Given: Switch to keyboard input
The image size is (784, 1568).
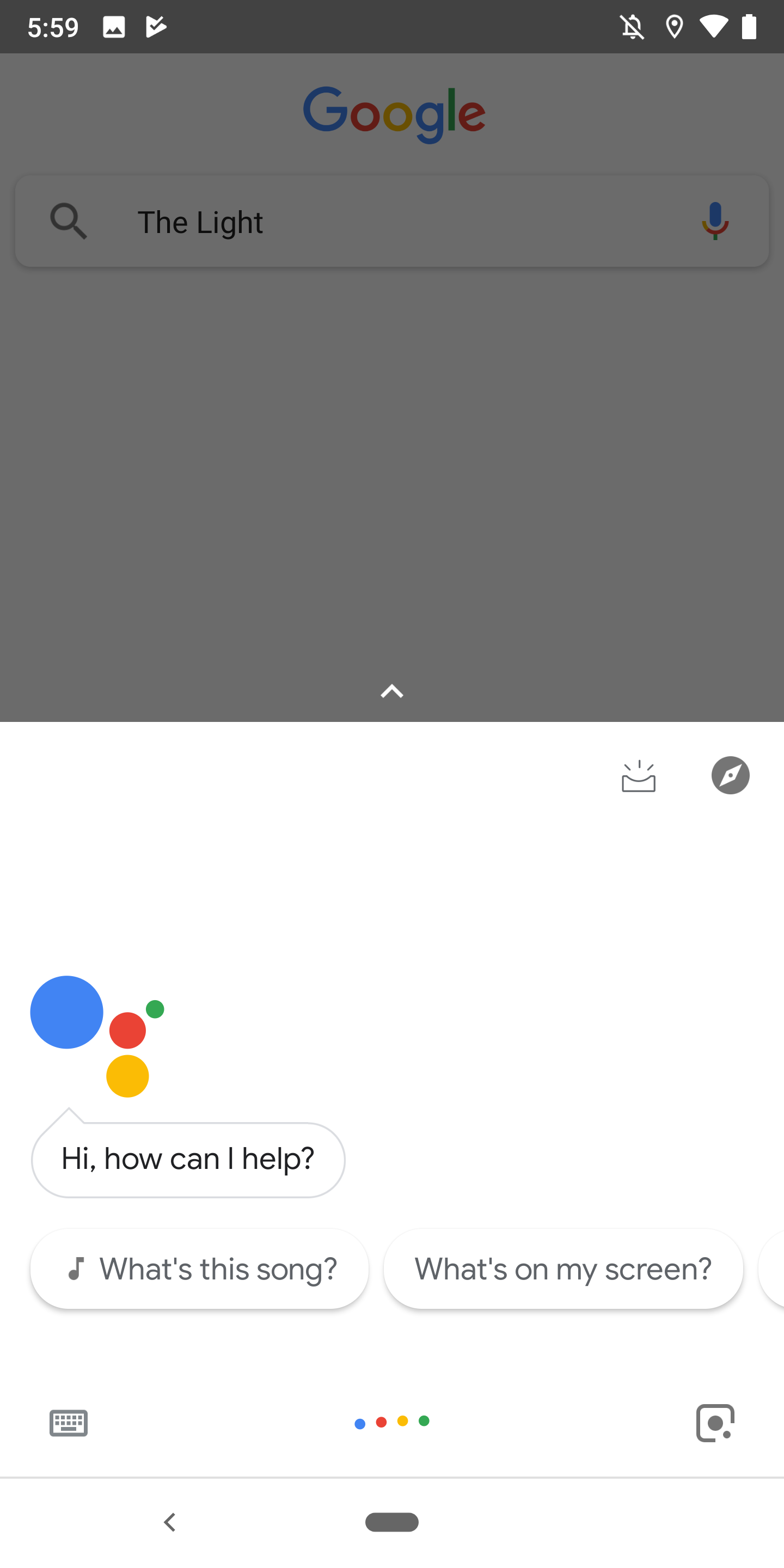Looking at the screenshot, I should (x=68, y=1423).
